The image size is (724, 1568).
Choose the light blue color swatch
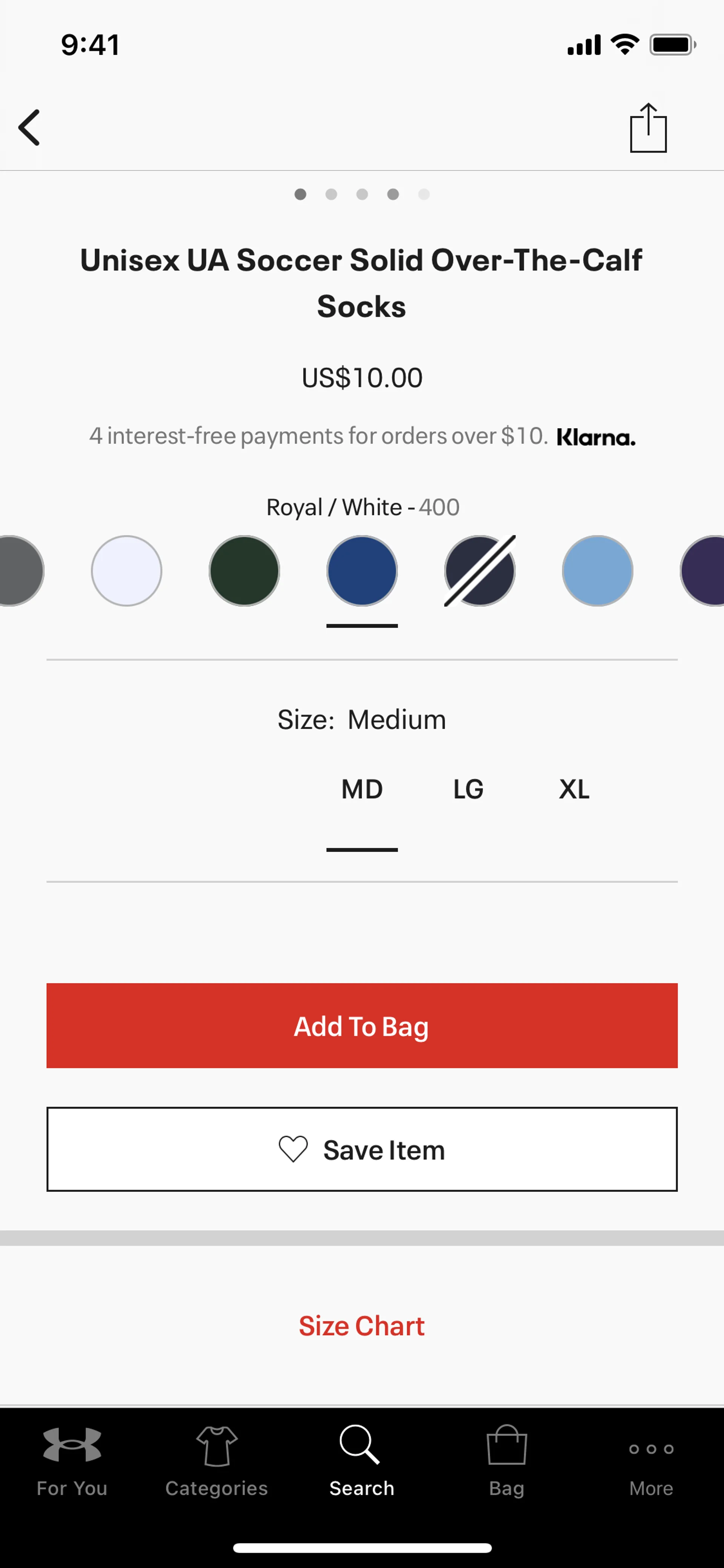597,571
